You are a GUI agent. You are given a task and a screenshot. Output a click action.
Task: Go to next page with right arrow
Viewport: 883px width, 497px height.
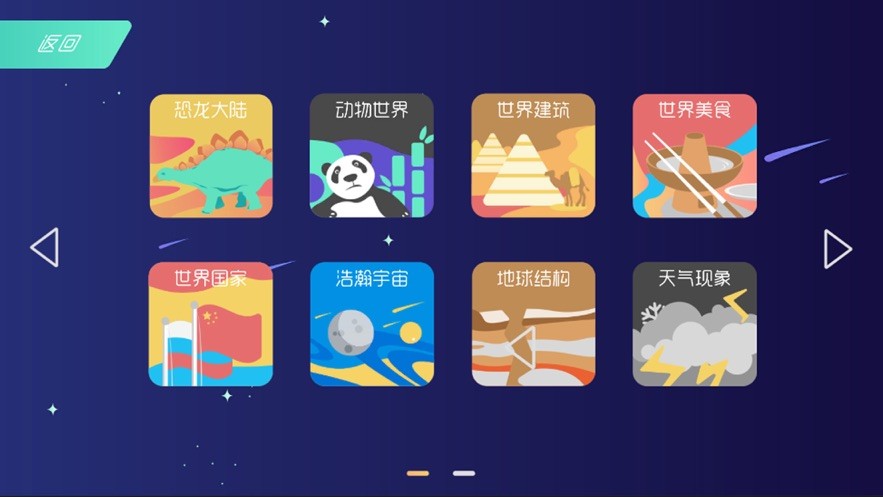tap(837, 248)
